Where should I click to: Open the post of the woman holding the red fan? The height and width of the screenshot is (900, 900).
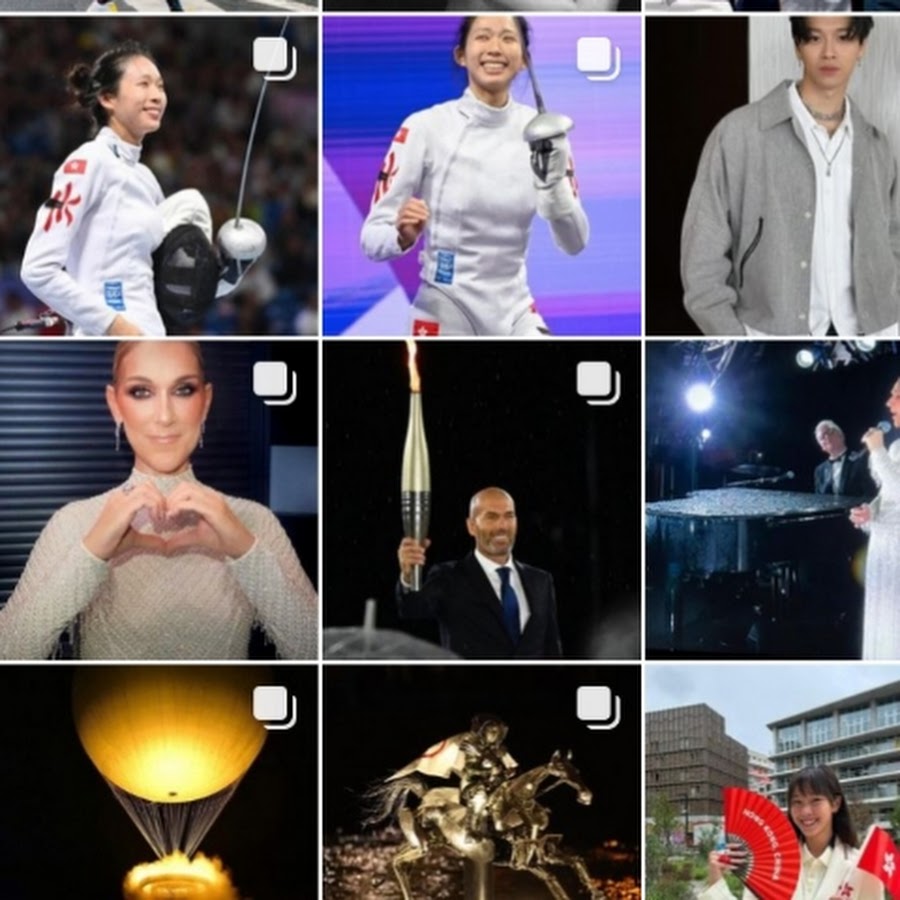pos(772,782)
